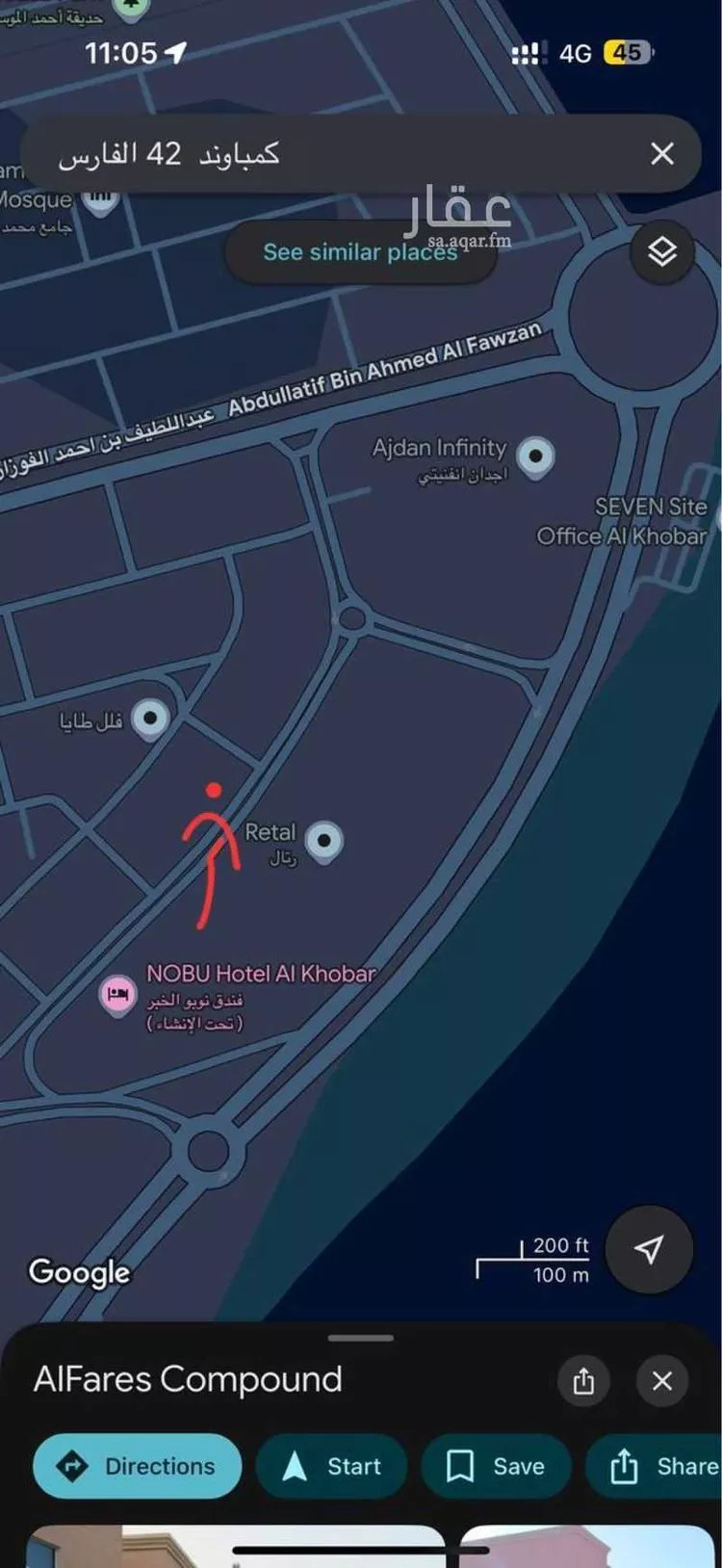The height and width of the screenshot is (1568, 722).
Task: Select the Retal place marker
Action: click(324, 841)
